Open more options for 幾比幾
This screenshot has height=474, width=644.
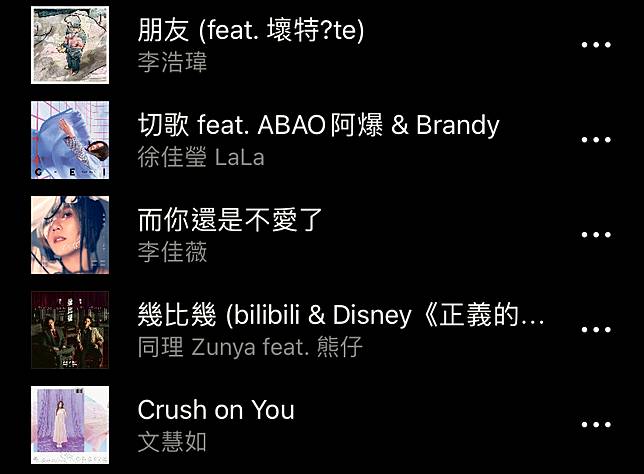(596, 330)
